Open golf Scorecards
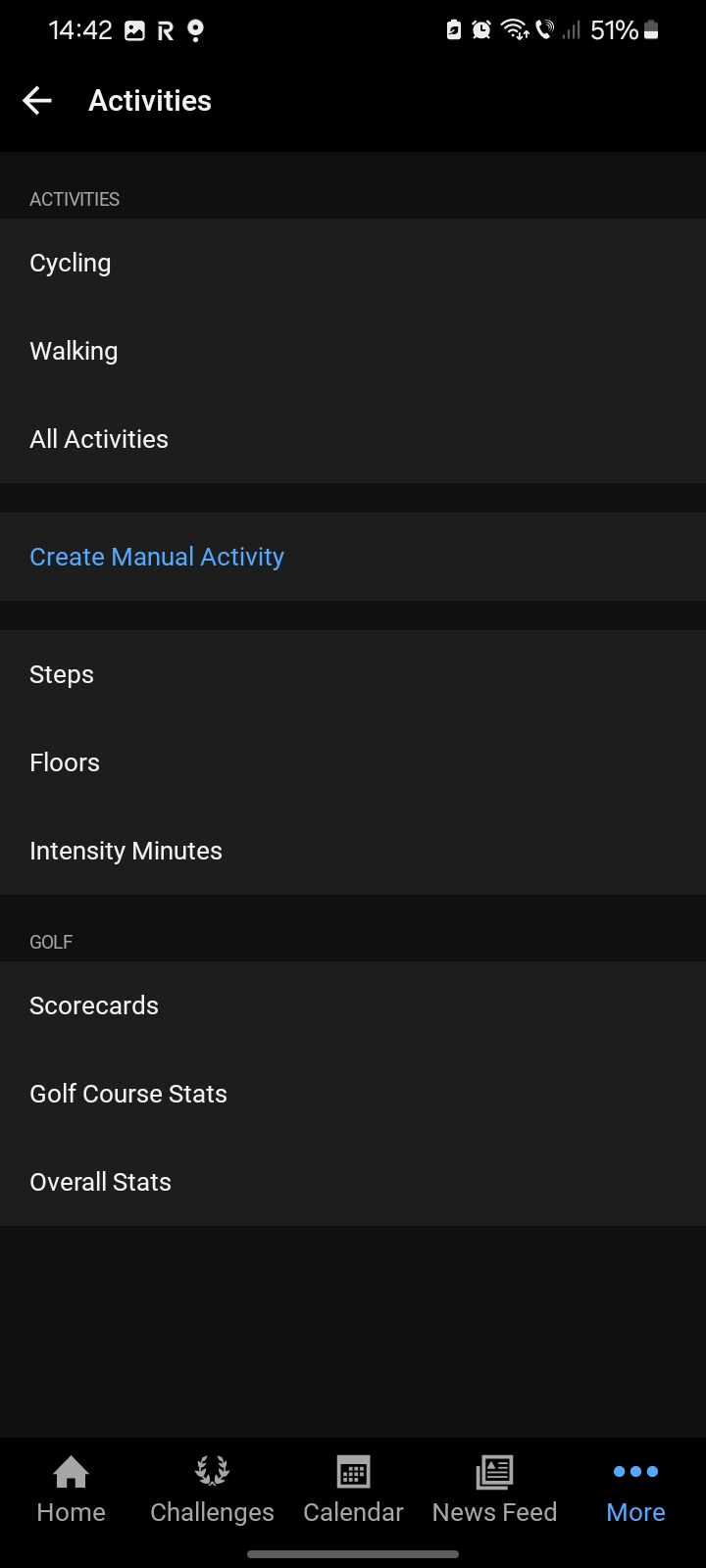The image size is (706, 1568). (x=353, y=1005)
